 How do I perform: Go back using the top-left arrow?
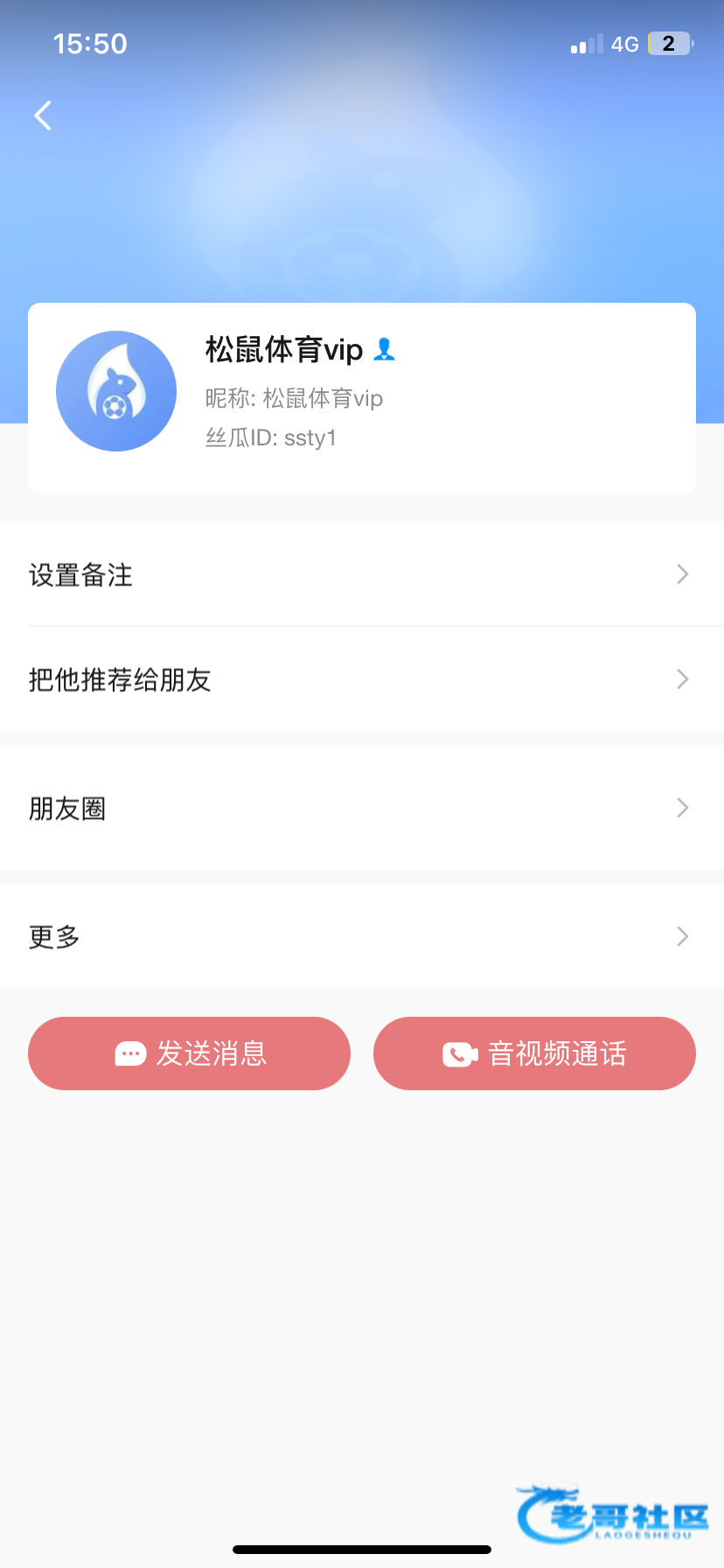43,115
